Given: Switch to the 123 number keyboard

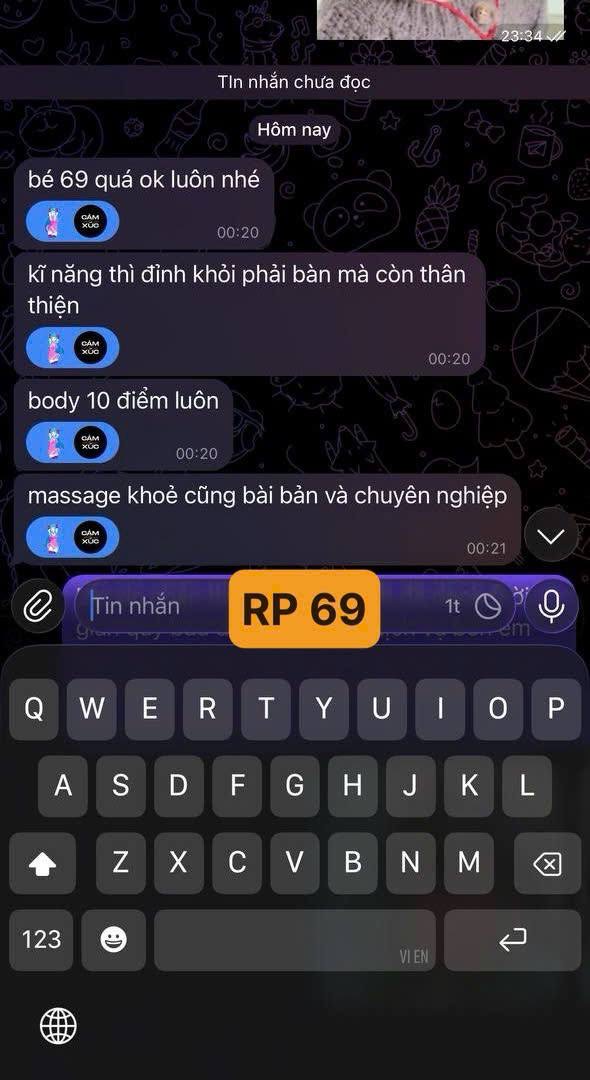Looking at the screenshot, I should (41, 940).
